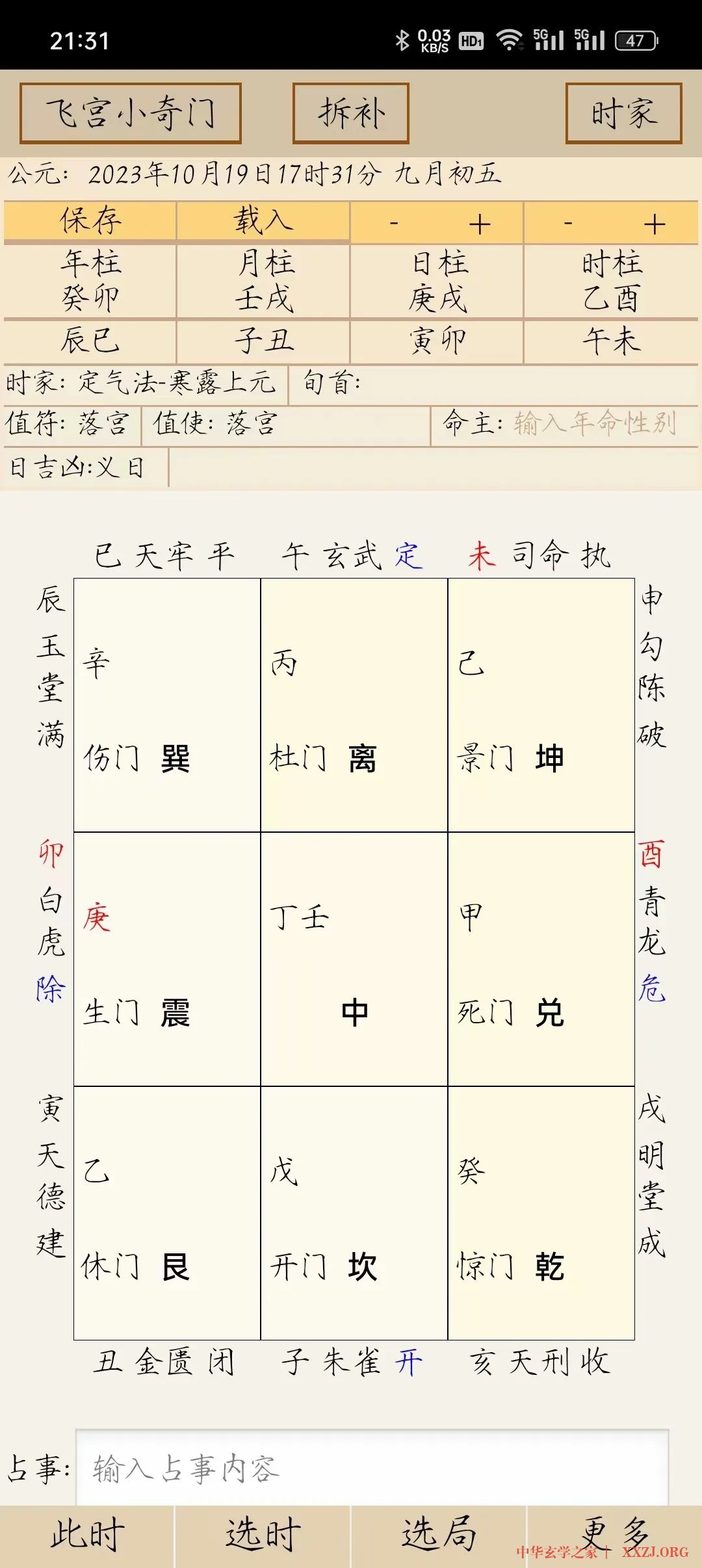
Task: Save the chart with 保存
Action: pos(90,221)
